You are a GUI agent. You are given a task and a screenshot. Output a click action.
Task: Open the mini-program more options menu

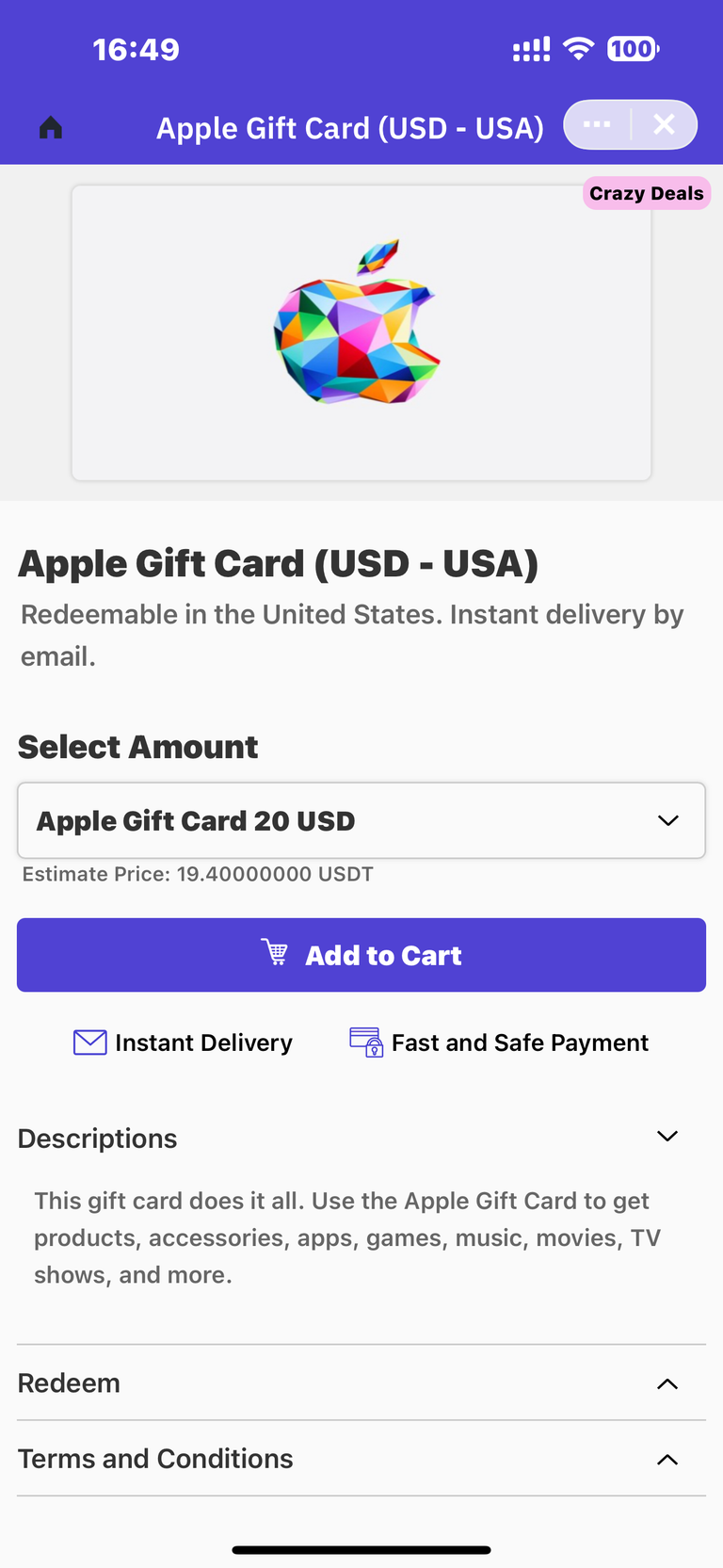(597, 124)
